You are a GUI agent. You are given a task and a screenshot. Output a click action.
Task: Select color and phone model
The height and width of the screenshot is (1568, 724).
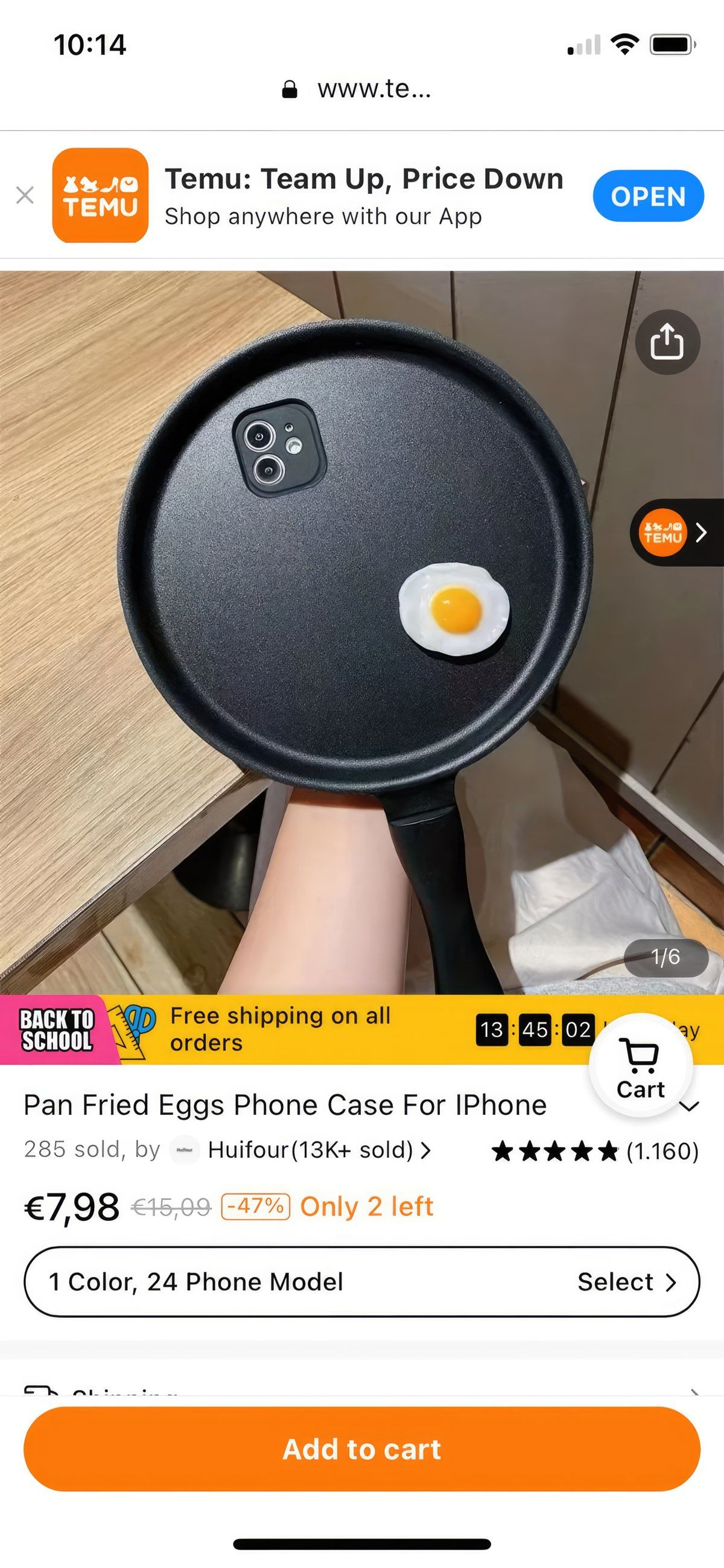pyautogui.click(x=361, y=1281)
